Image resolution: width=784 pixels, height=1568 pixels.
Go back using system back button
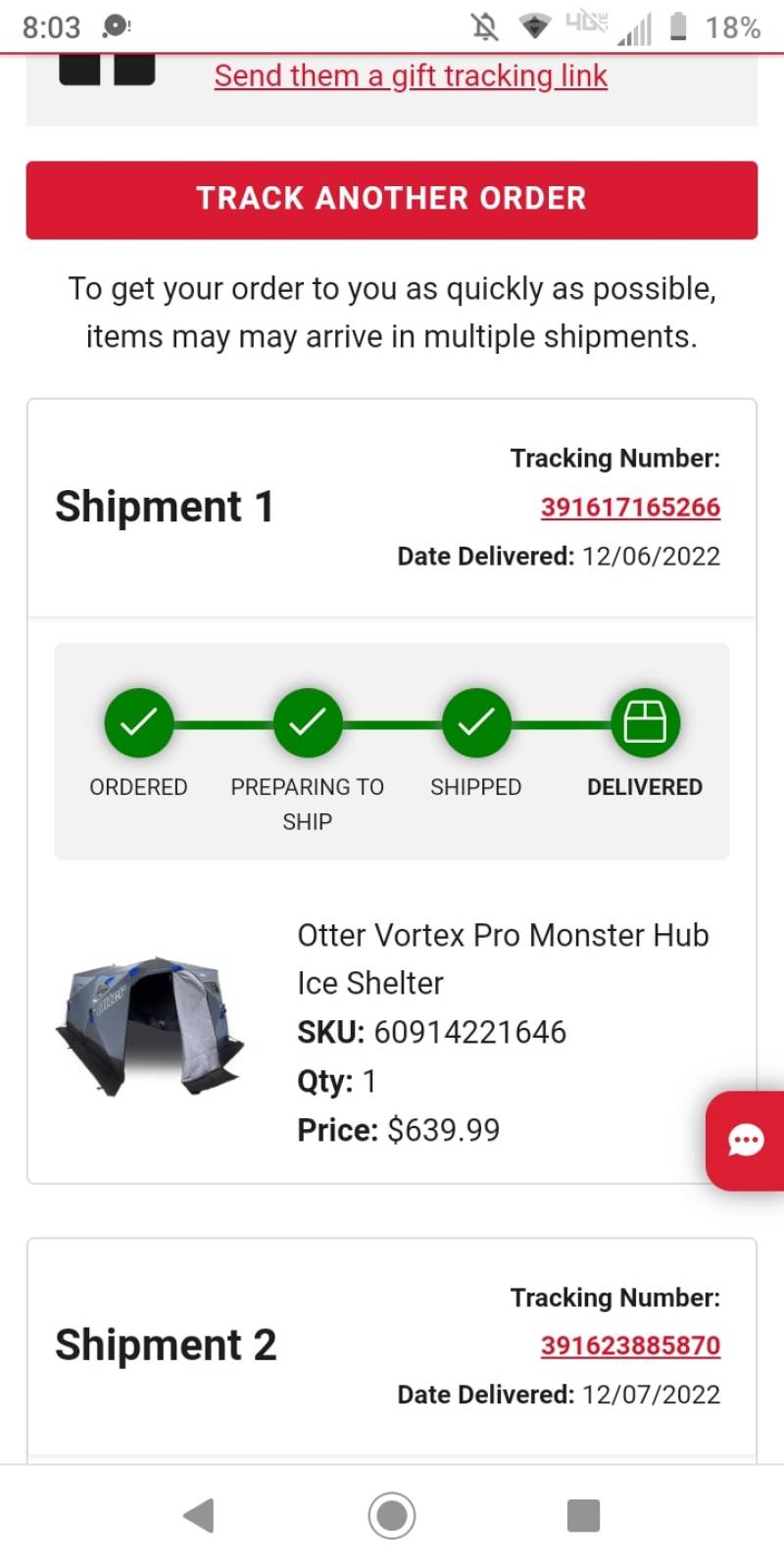pyautogui.click(x=199, y=1515)
